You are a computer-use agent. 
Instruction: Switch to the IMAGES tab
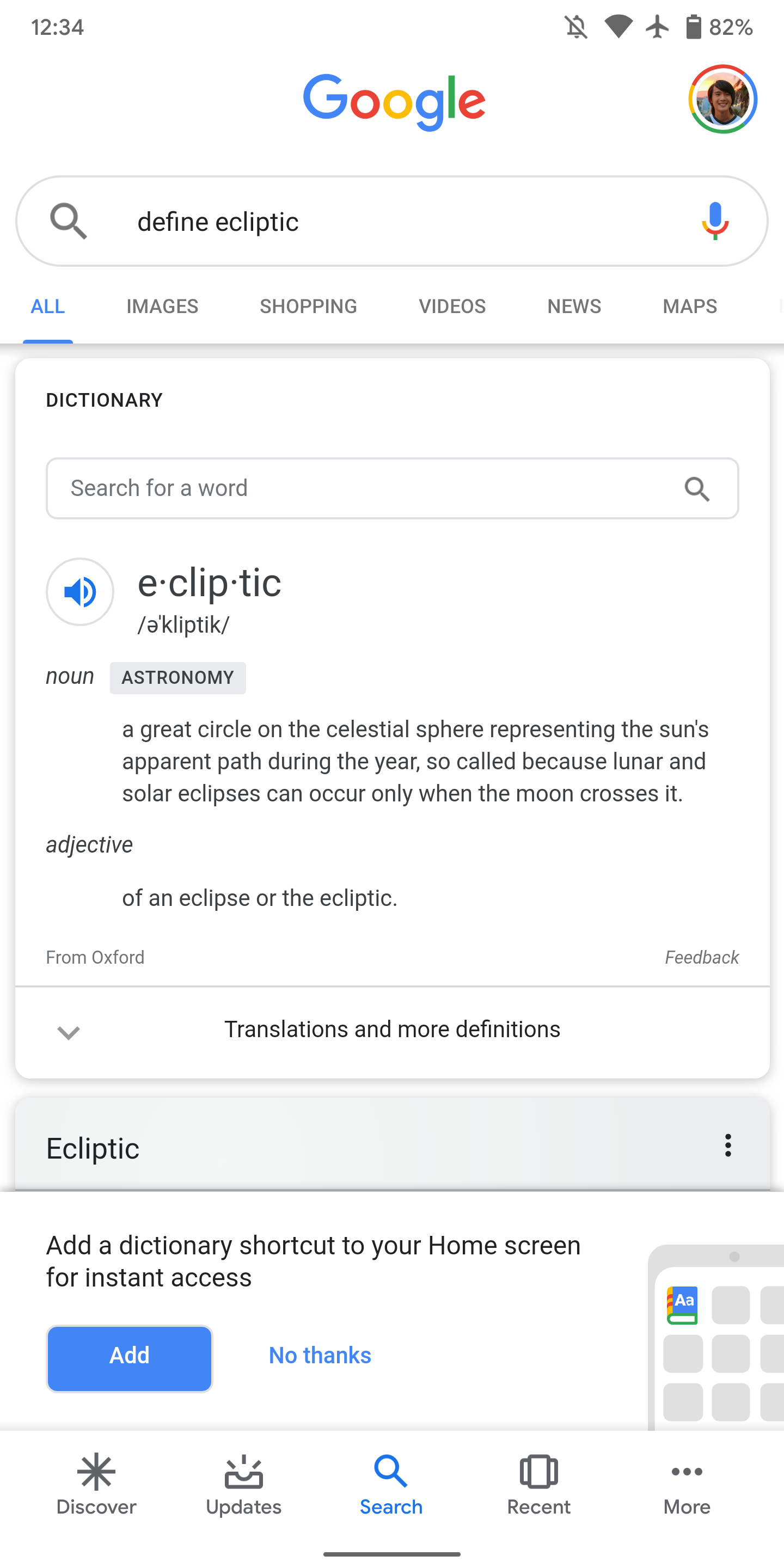pos(162,306)
